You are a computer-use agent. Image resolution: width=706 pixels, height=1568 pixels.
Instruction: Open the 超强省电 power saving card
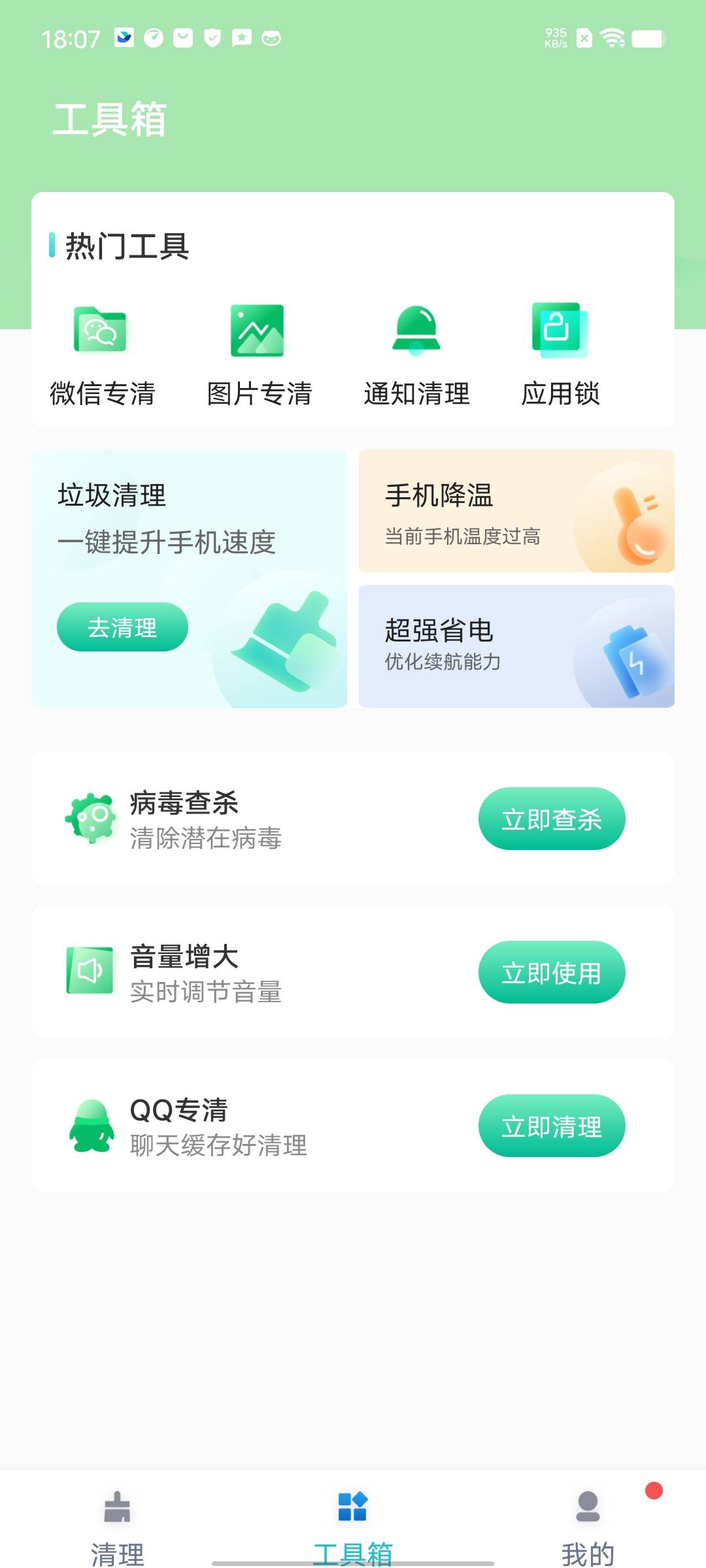click(x=516, y=645)
